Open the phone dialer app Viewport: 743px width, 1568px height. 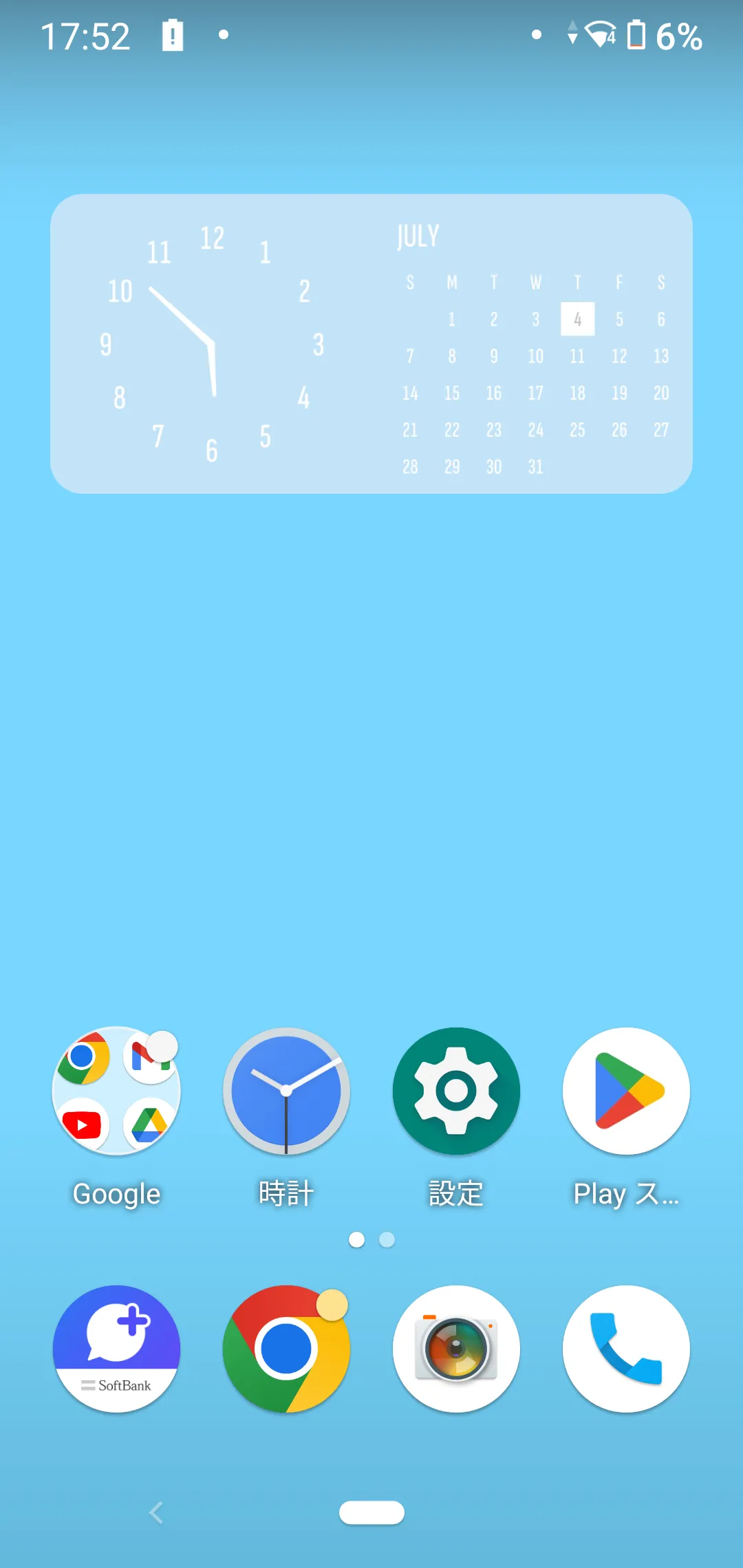click(x=626, y=1349)
